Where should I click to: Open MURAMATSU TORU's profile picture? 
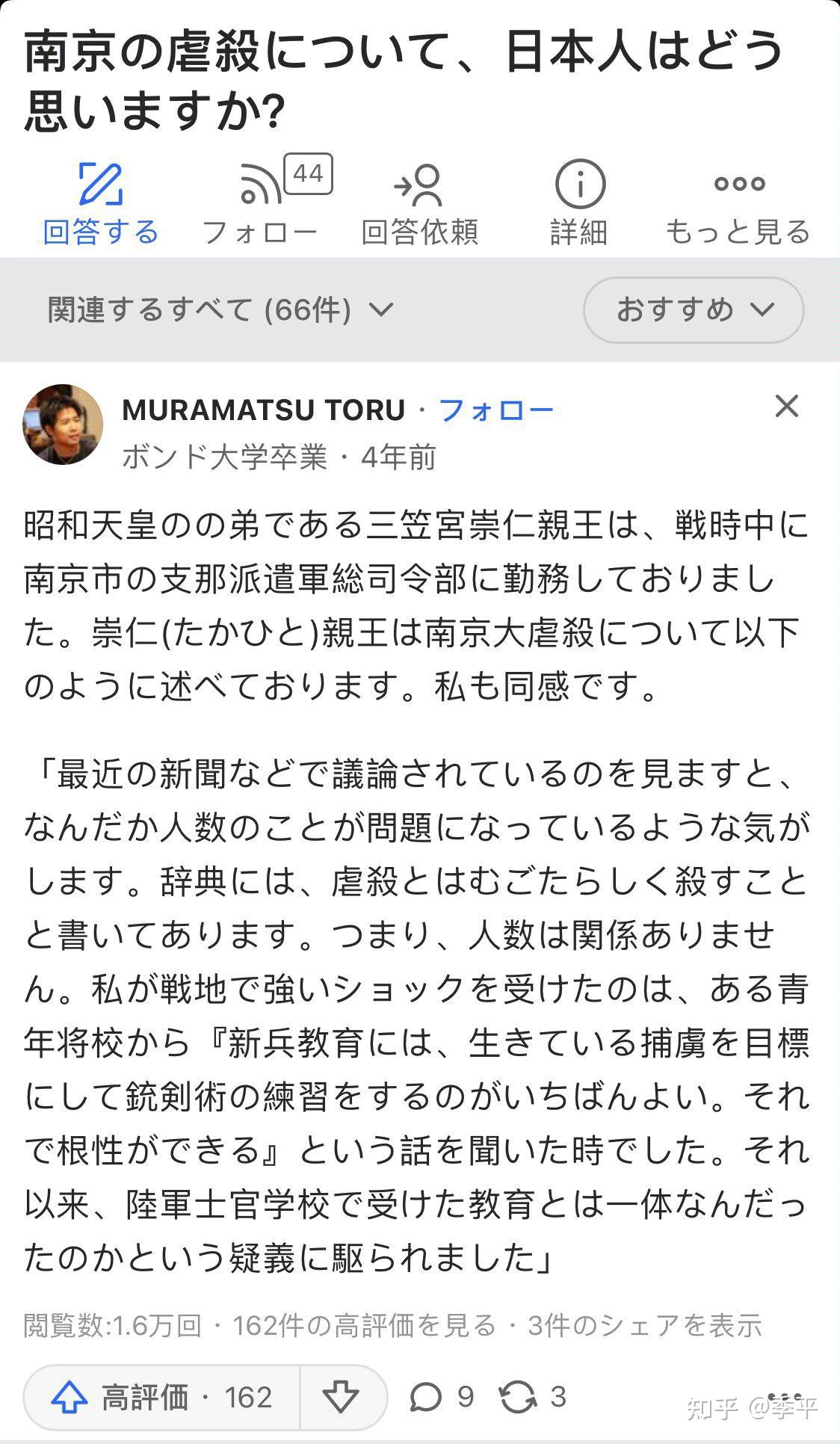coord(63,425)
